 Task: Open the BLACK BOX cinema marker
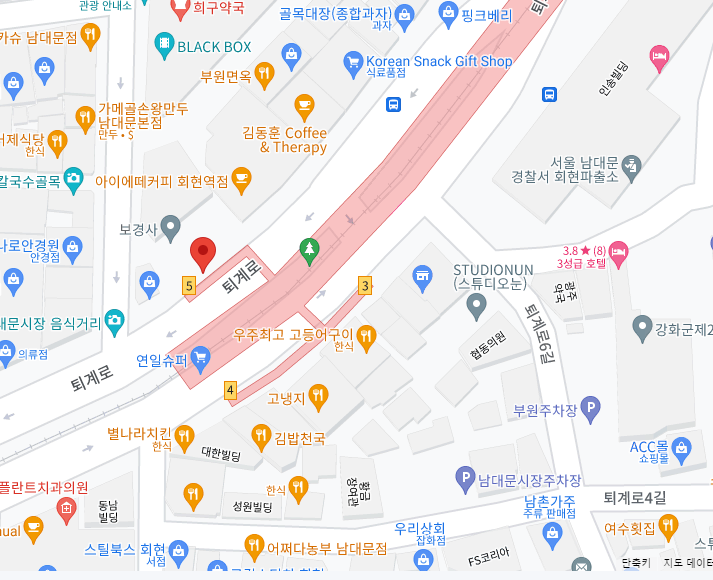(164, 45)
